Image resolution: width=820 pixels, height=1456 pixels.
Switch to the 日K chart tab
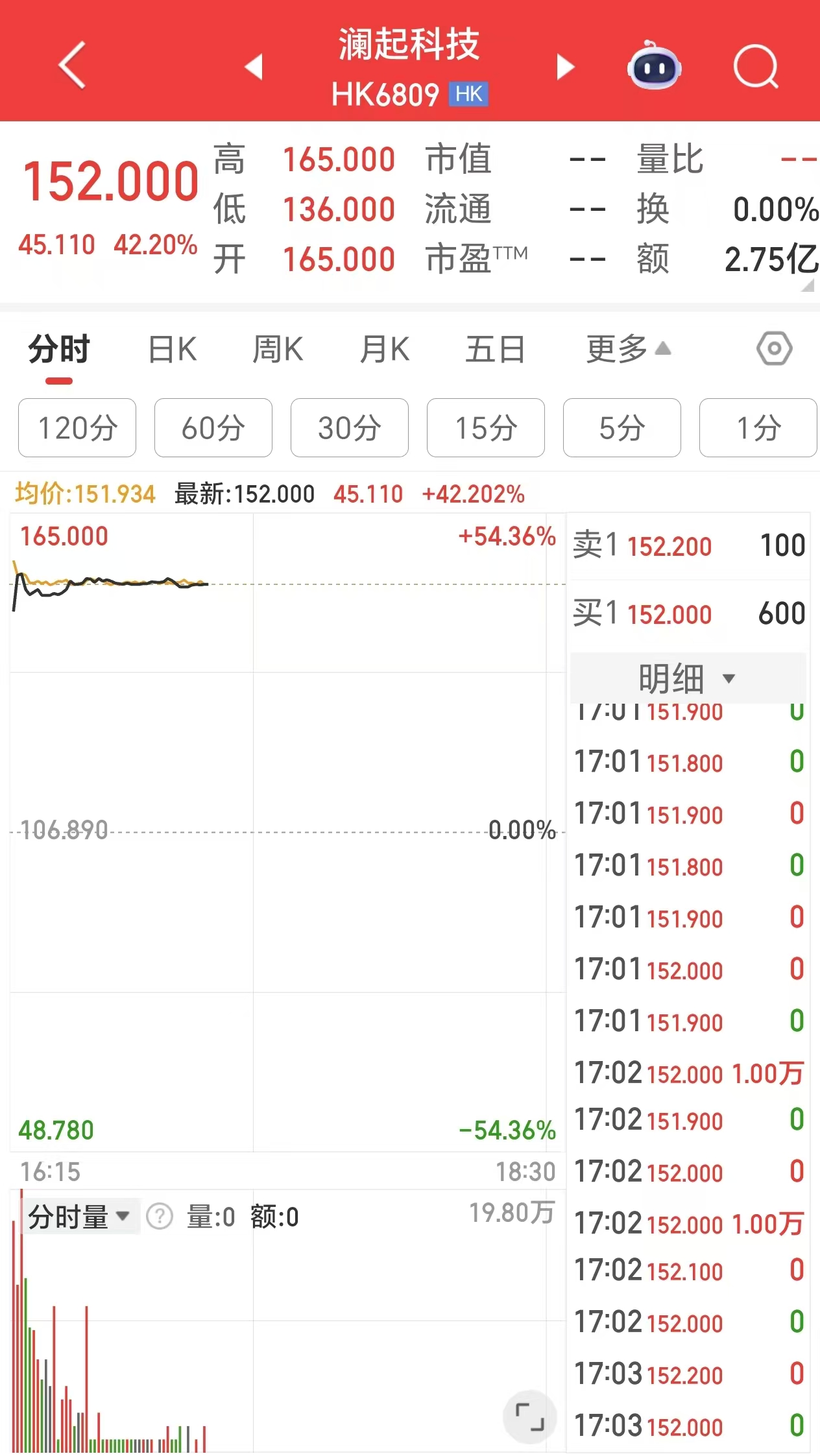click(x=173, y=350)
